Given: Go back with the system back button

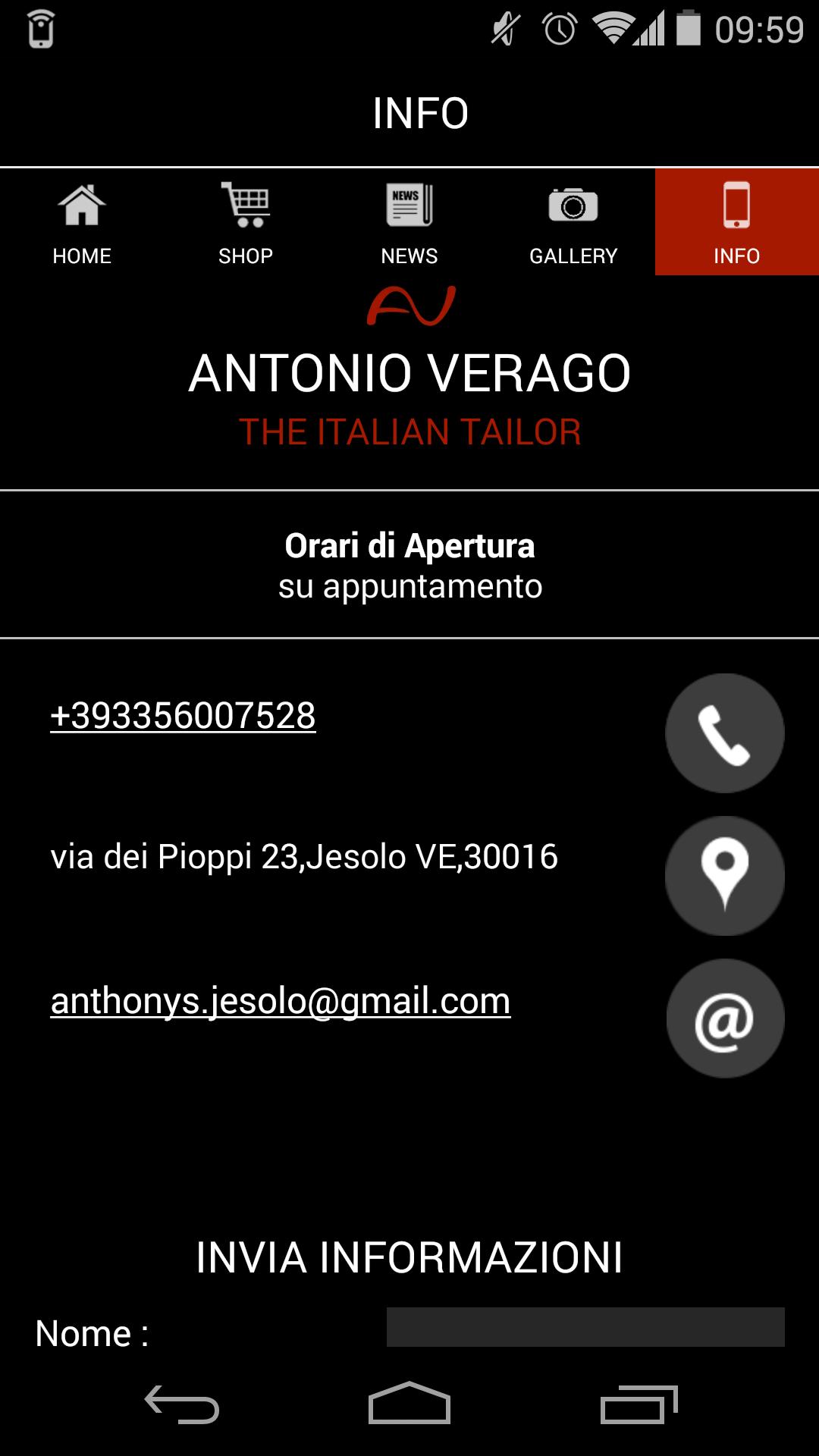Looking at the screenshot, I should pyautogui.click(x=182, y=1404).
